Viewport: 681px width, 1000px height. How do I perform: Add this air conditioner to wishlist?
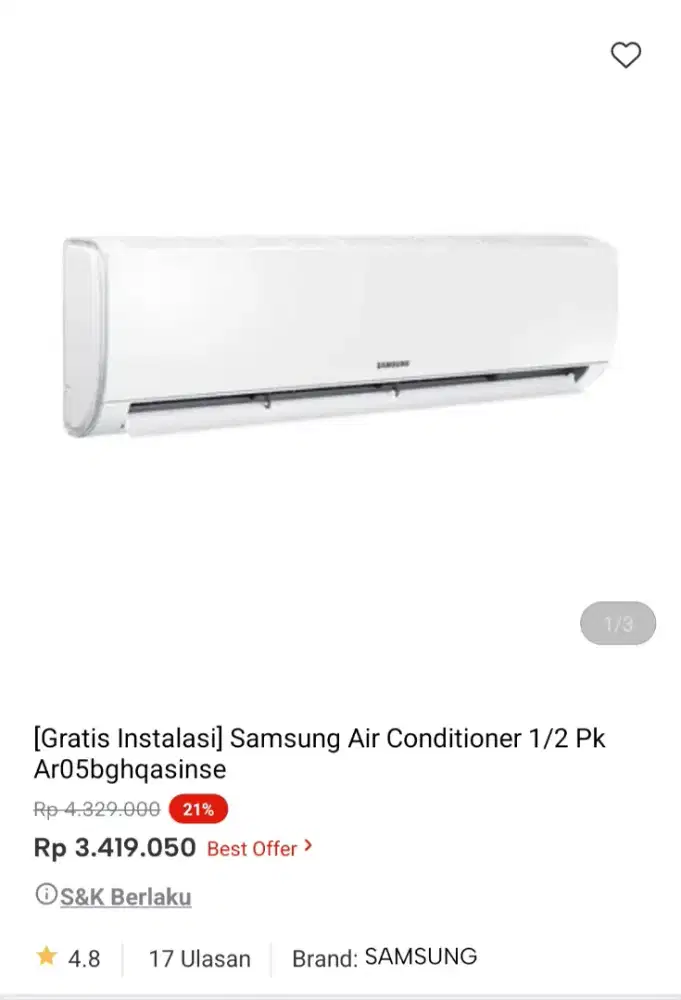pos(625,55)
